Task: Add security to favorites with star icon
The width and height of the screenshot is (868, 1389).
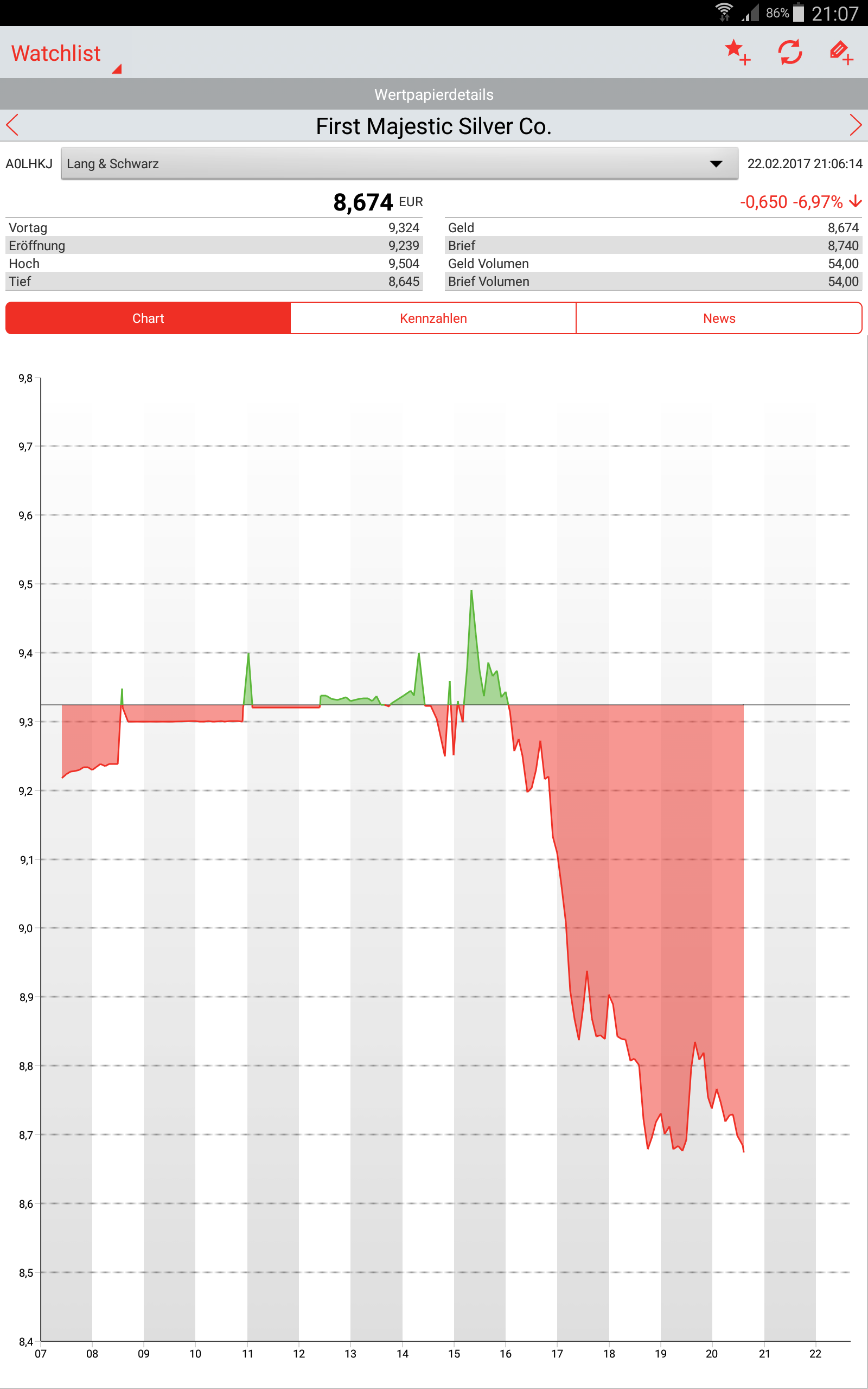Action: [737, 52]
